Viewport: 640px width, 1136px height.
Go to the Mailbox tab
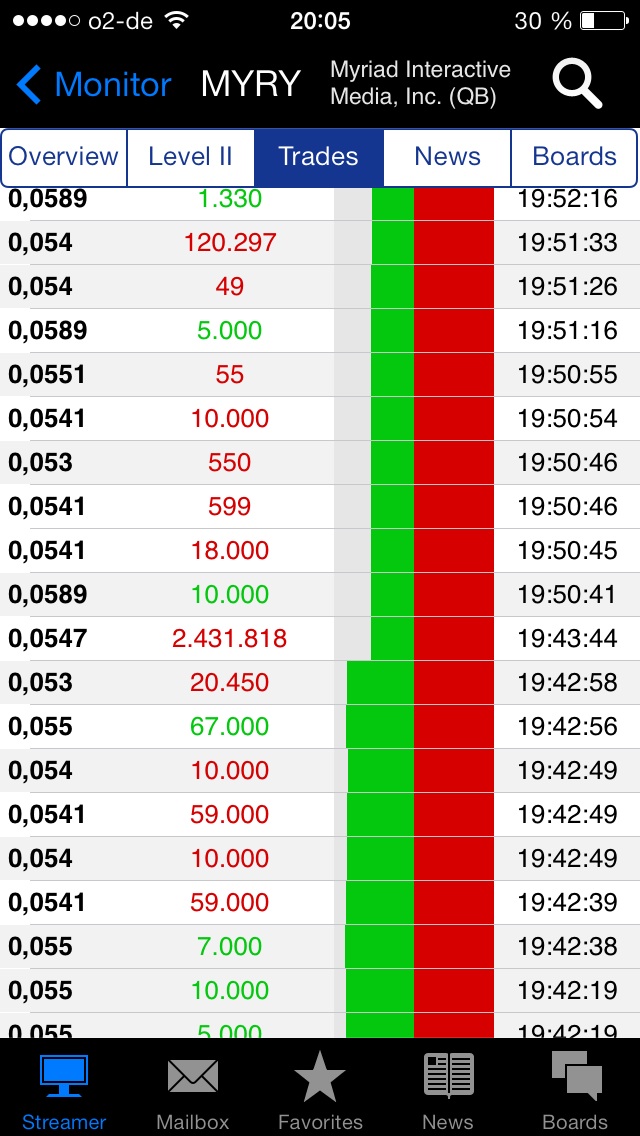[x=192, y=1090]
